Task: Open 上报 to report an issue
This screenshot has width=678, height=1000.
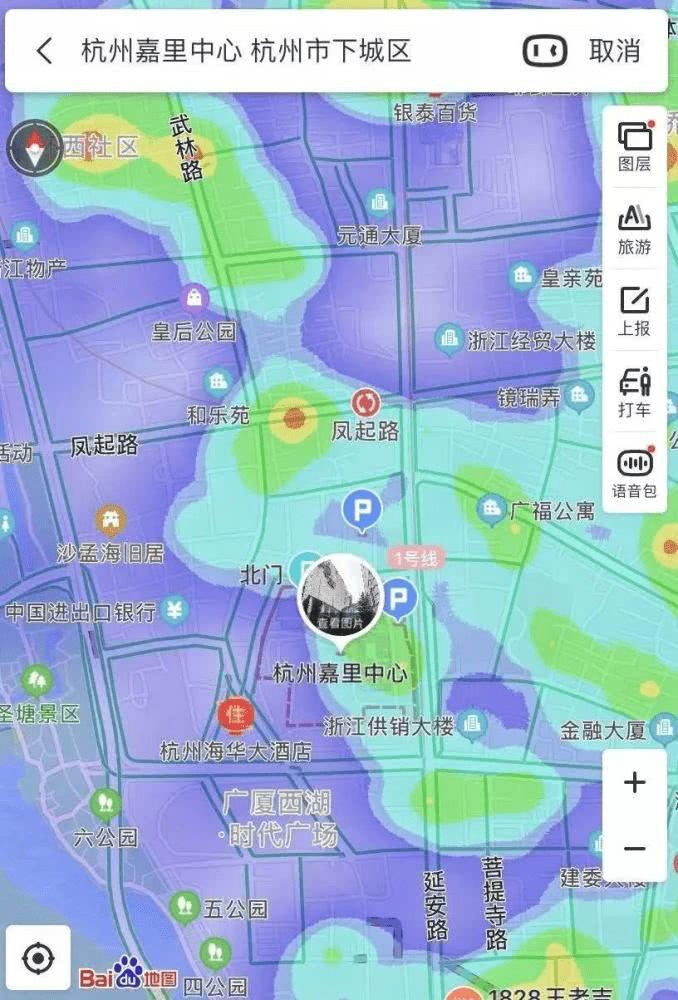Action: pyautogui.click(x=634, y=311)
